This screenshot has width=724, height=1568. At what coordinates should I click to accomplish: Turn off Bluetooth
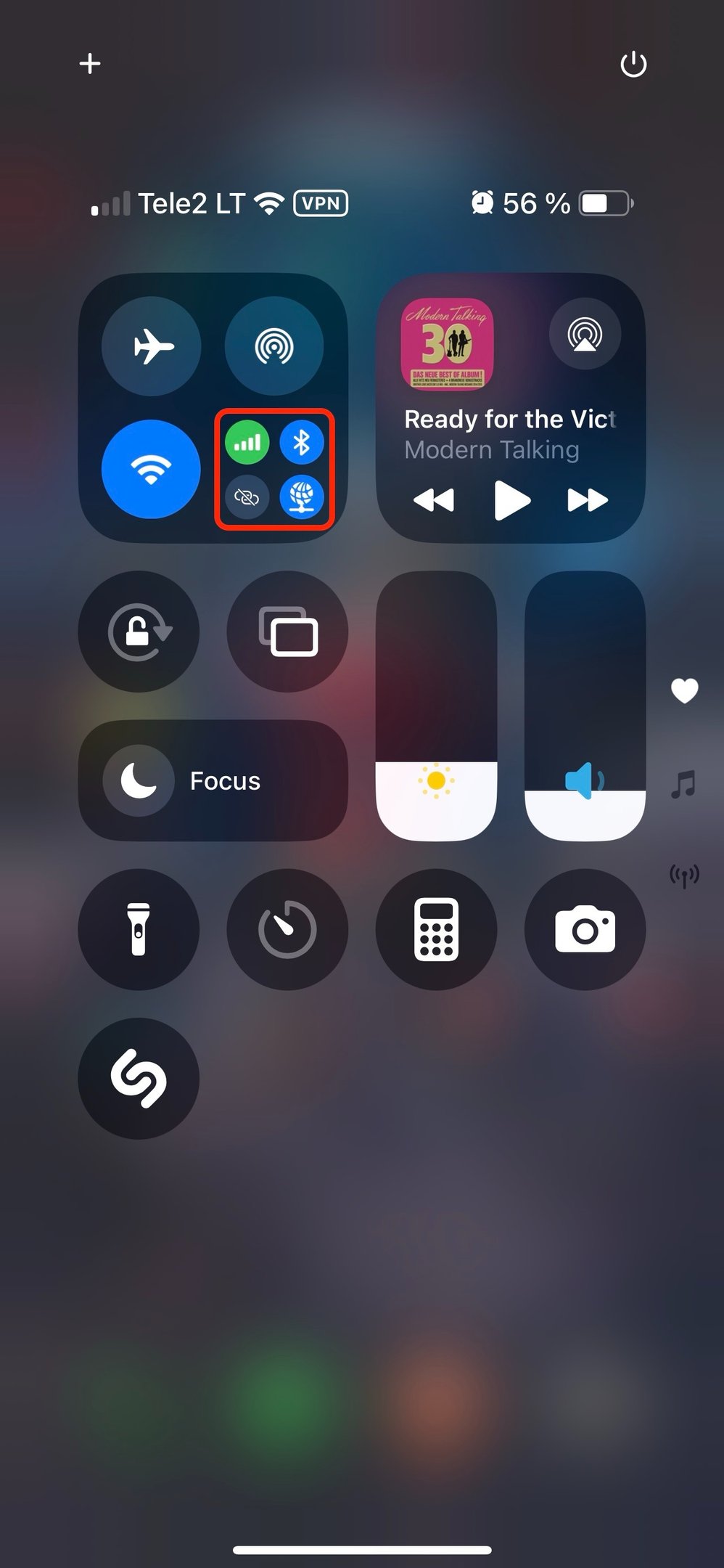click(x=302, y=442)
